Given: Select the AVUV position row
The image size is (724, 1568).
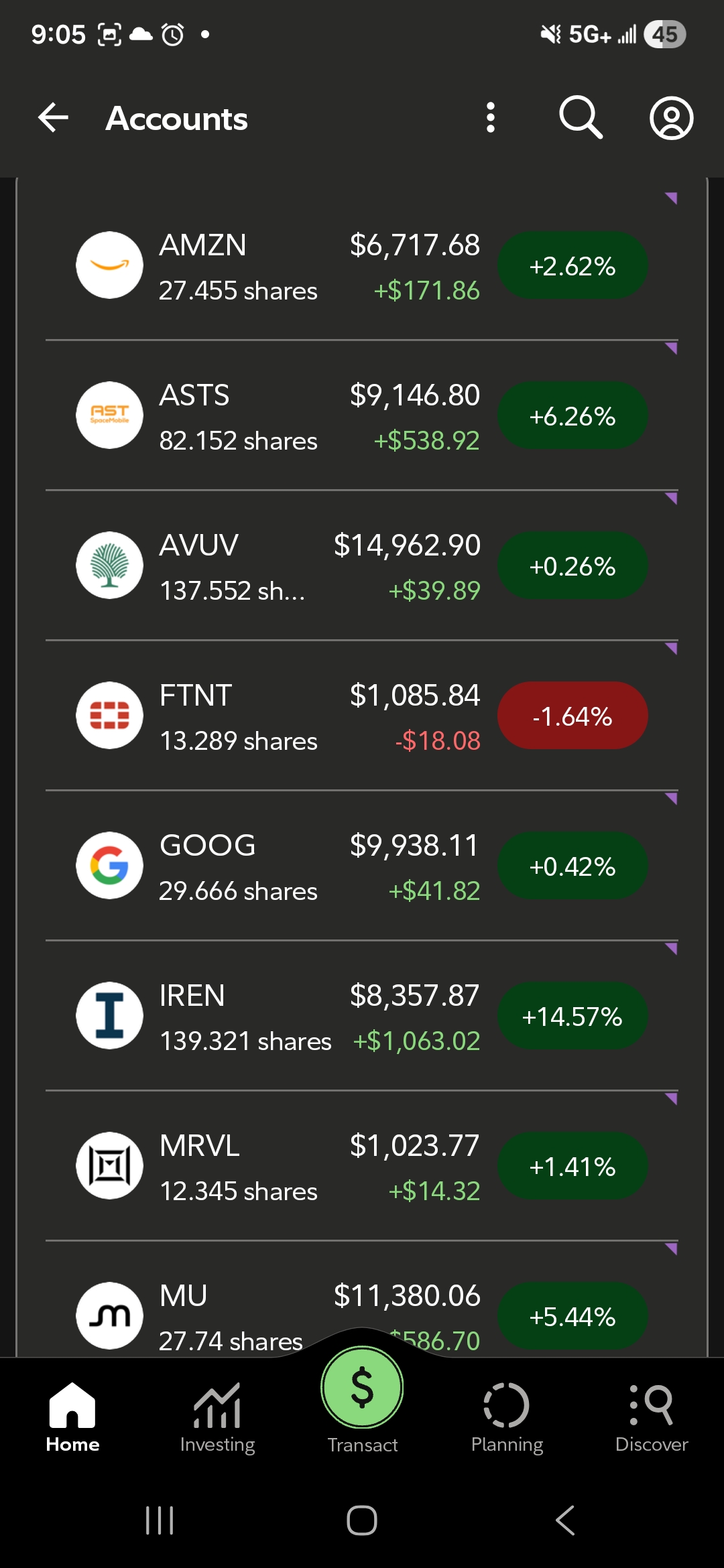Looking at the screenshot, I should tap(362, 566).
